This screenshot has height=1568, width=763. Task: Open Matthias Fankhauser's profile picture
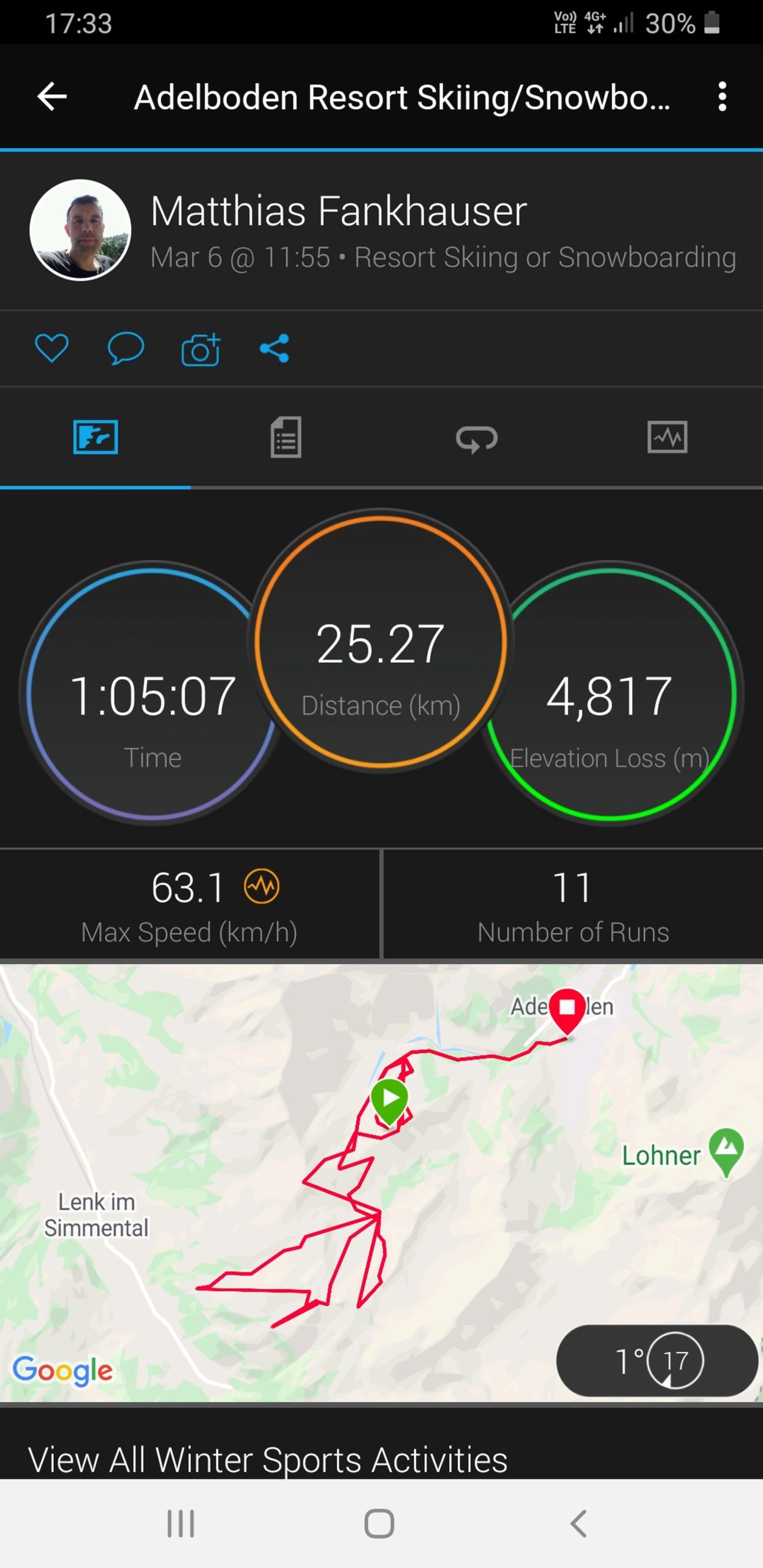[x=80, y=230]
